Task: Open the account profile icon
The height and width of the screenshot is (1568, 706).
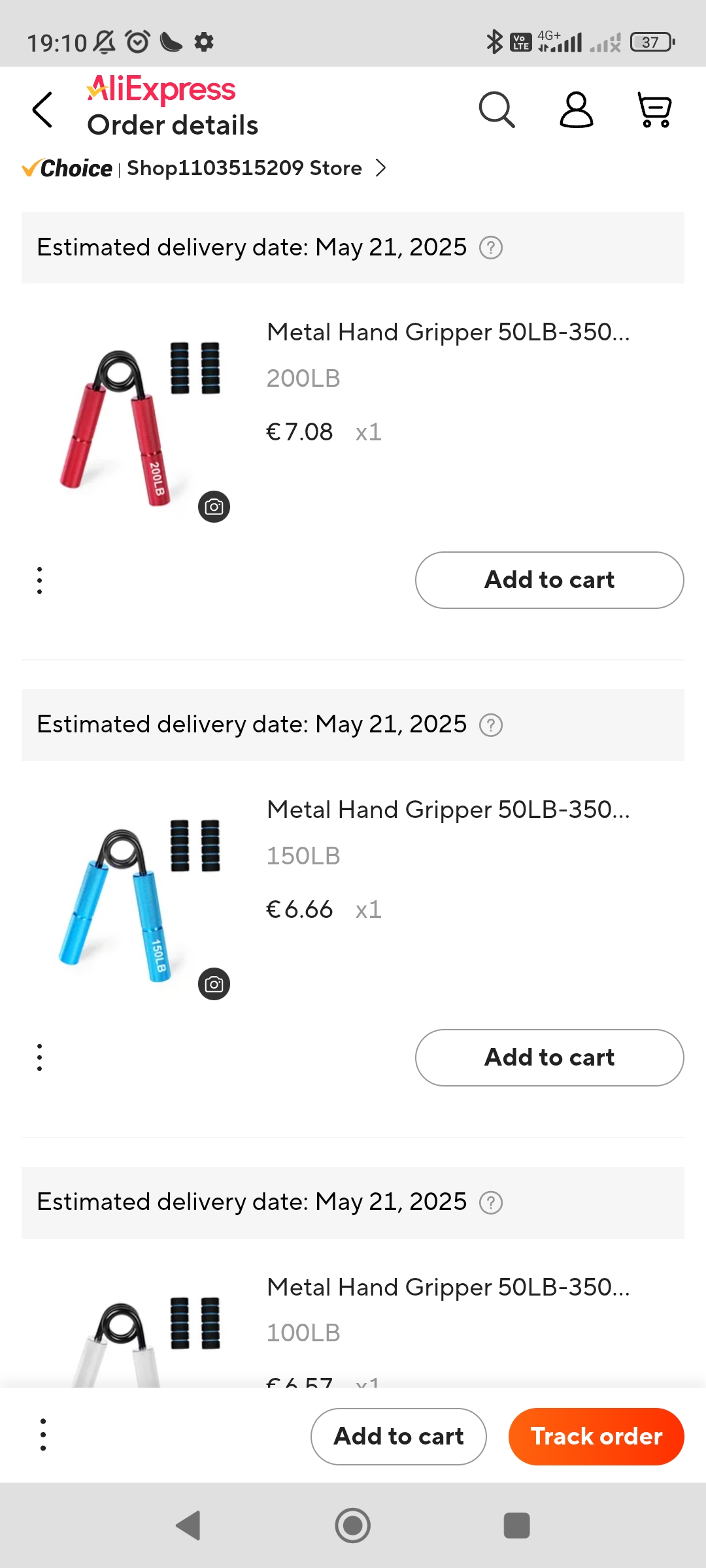Action: tap(576, 110)
